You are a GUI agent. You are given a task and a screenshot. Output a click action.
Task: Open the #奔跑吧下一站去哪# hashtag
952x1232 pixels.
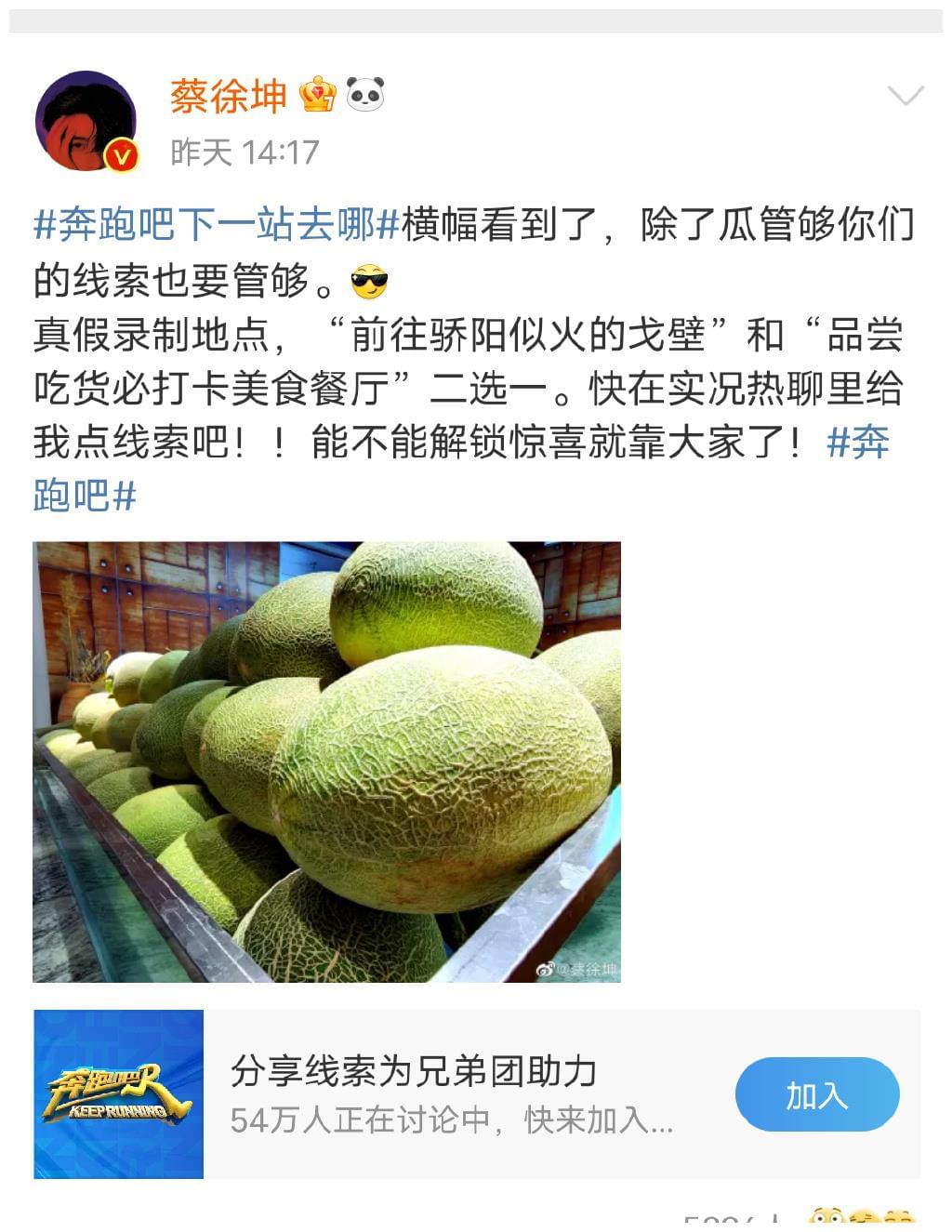[217, 226]
